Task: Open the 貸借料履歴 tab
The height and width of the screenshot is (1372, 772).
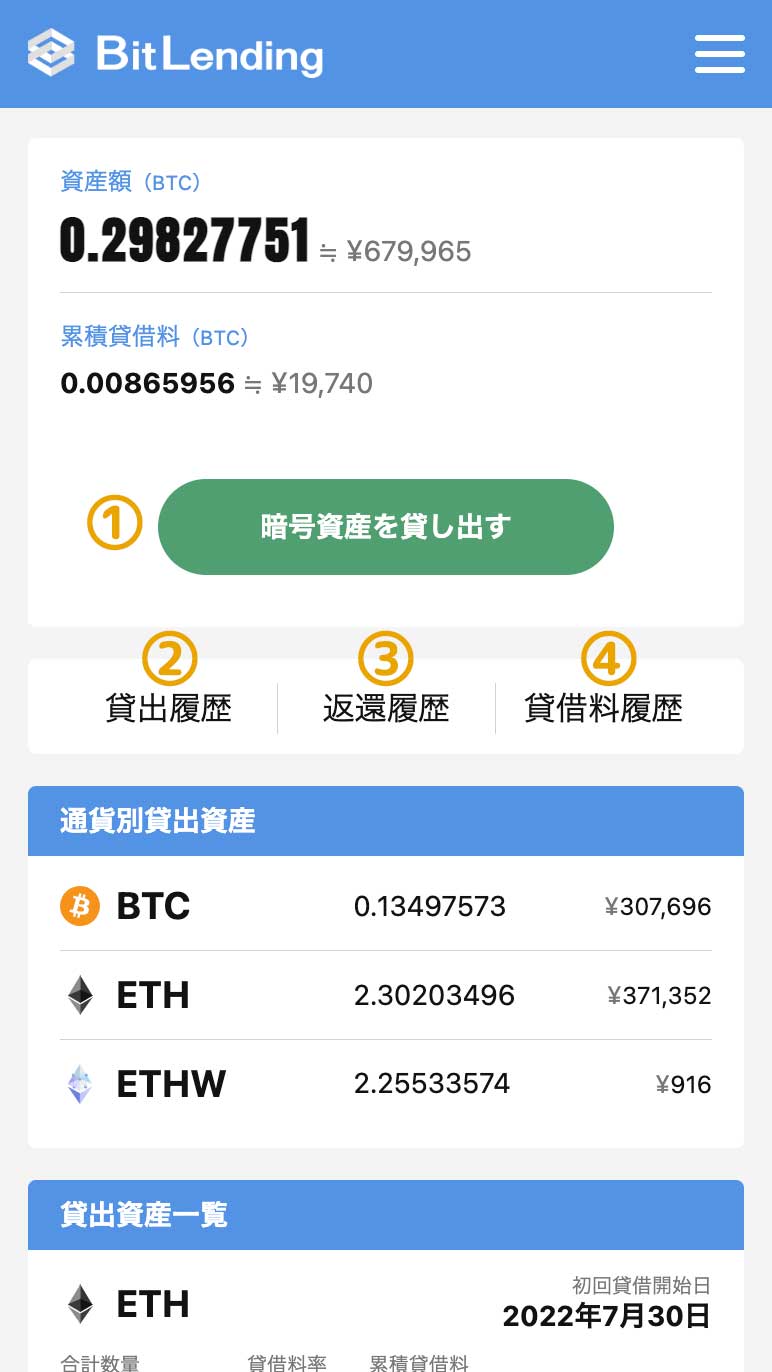Action: pyautogui.click(x=604, y=708)
